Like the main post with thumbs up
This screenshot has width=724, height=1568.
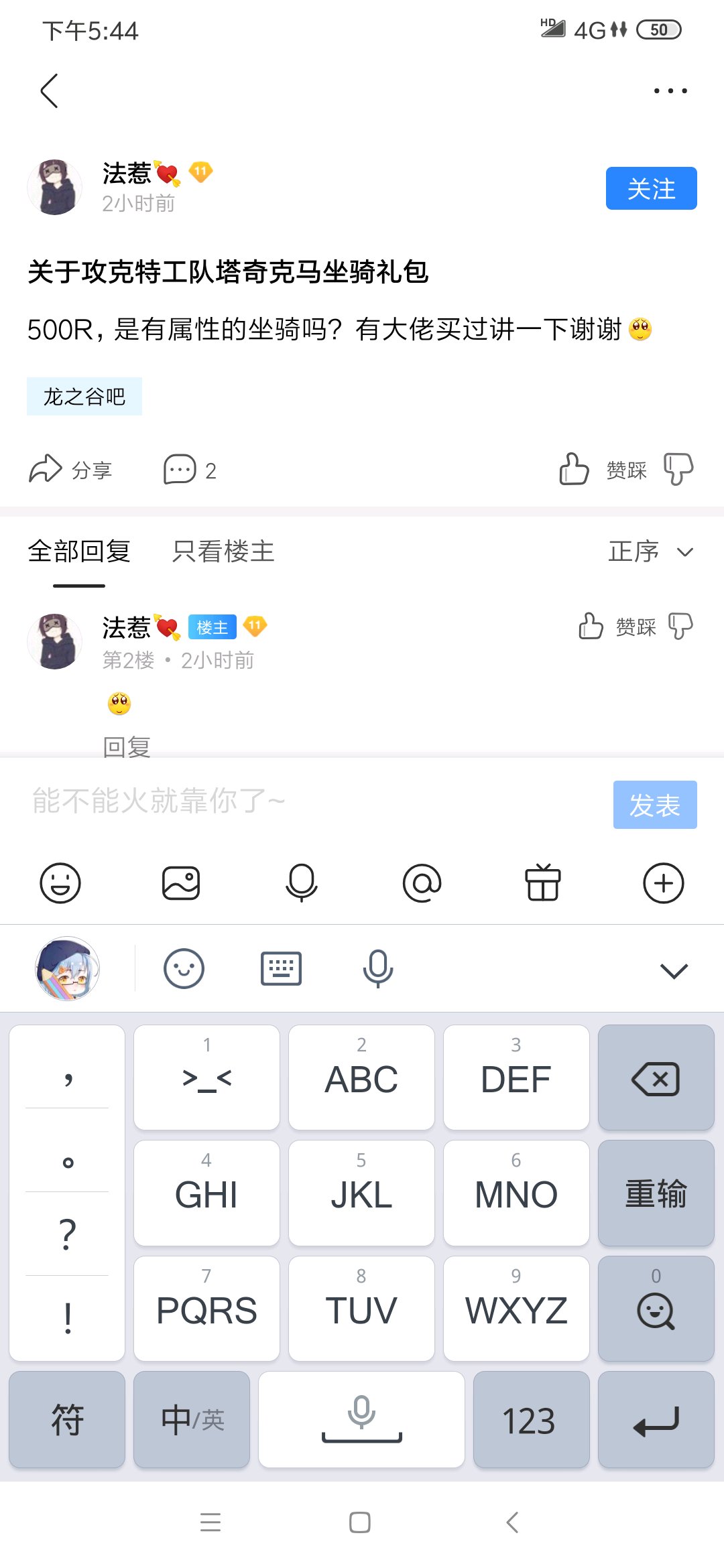[575, 469]
